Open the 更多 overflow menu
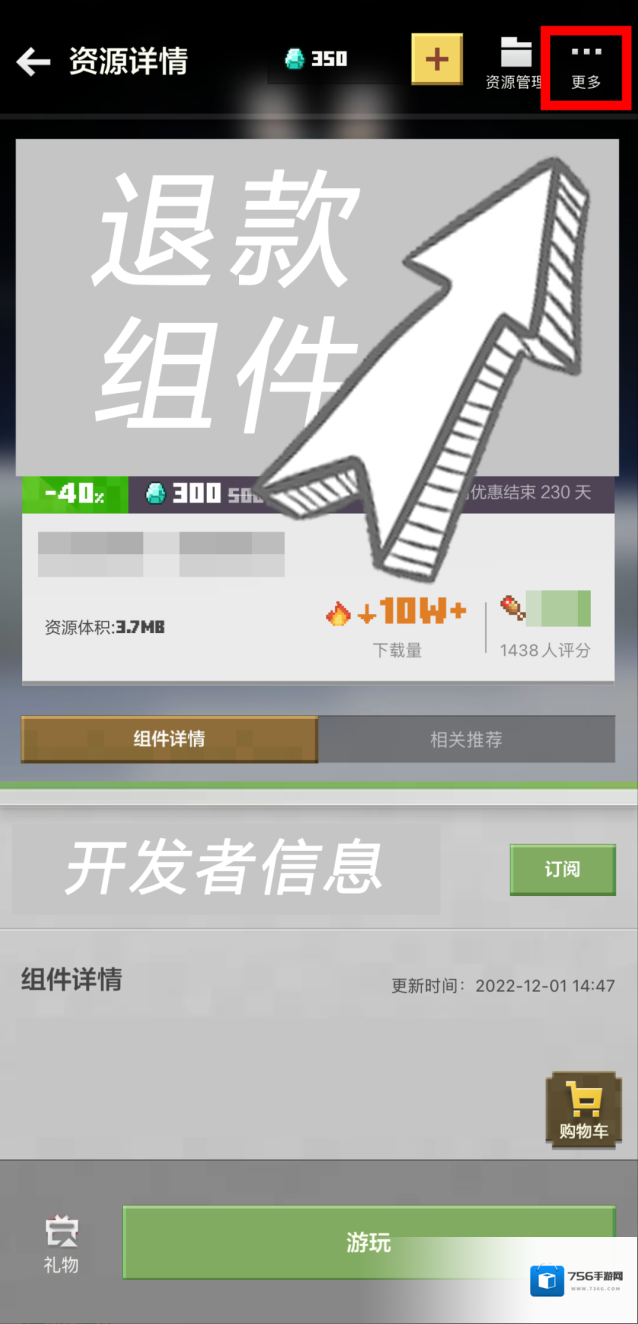The height and width of the screenshot is (1324, 638). (x=586, y=66)
